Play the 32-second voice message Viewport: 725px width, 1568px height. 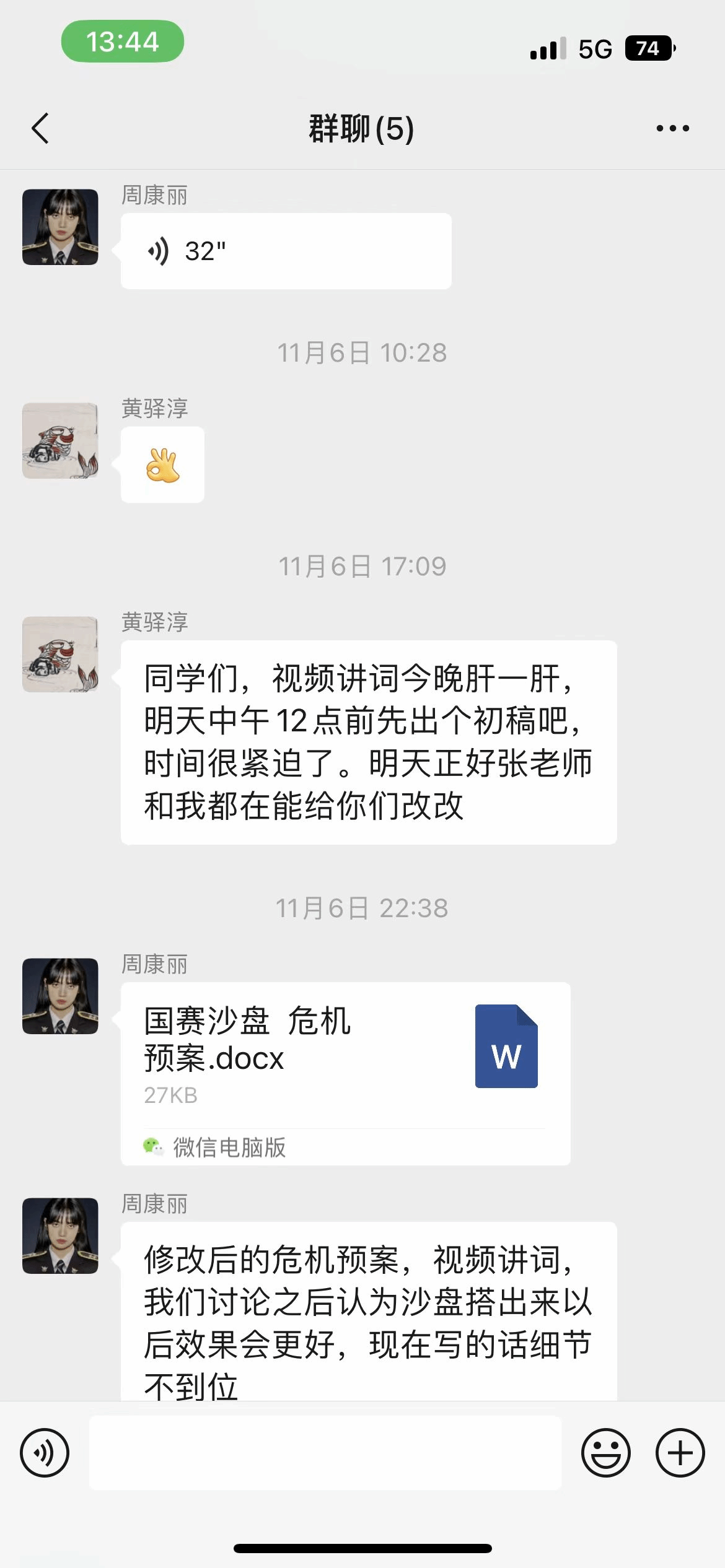click(x=286, y=251)
